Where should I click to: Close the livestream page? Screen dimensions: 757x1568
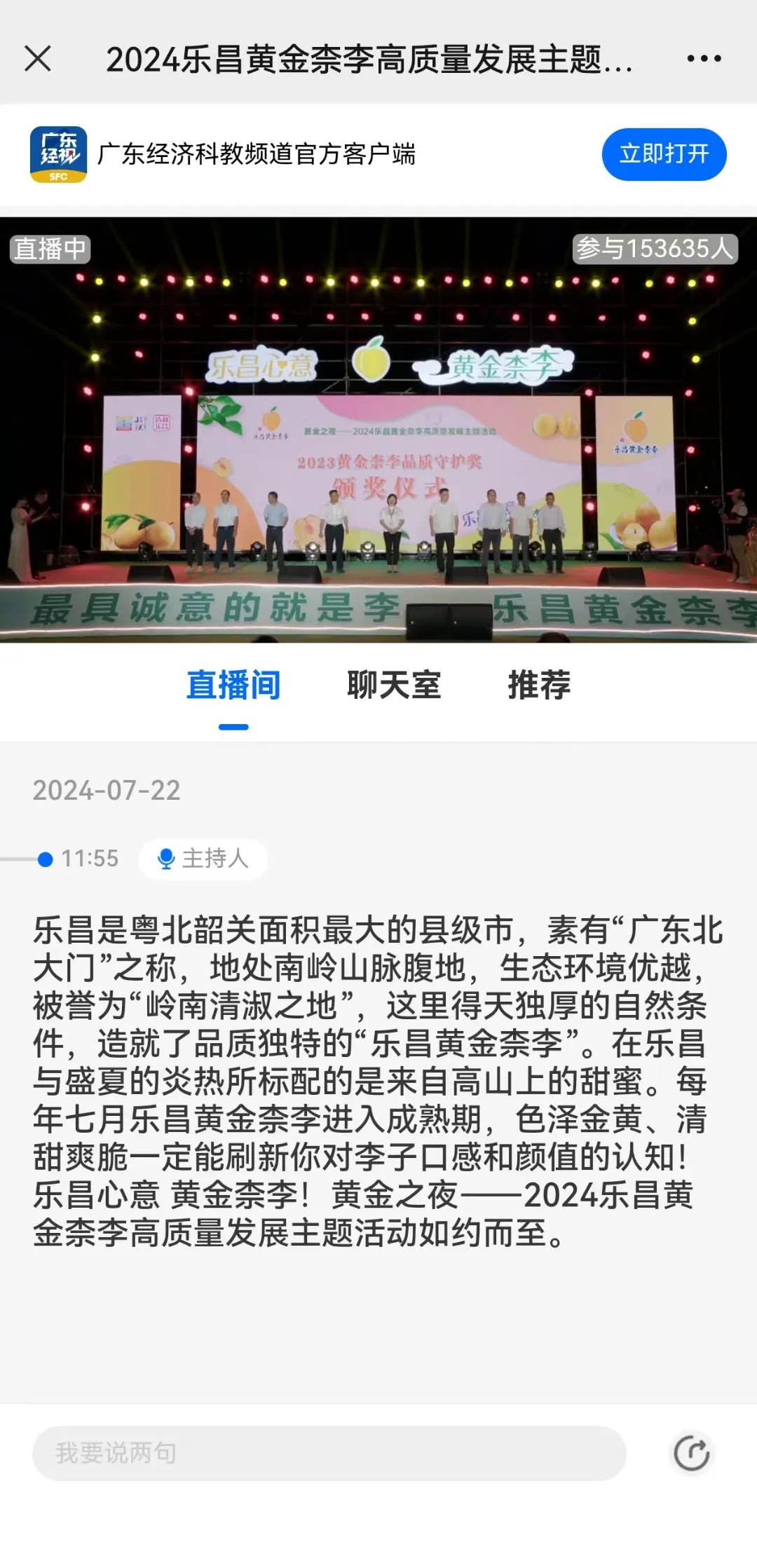pyautogui.click(x=38, y=59)
